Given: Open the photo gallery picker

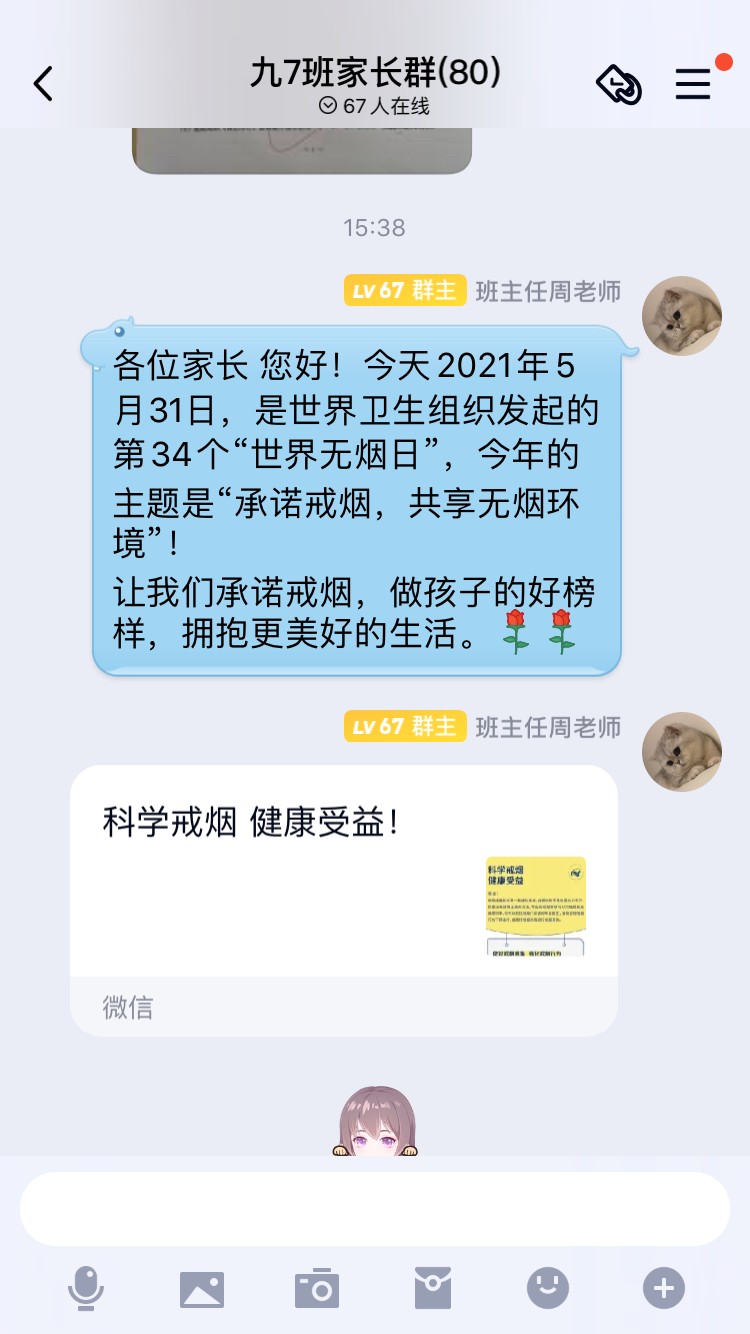Looking at the screenshot, I should [x=202, y=1288].
